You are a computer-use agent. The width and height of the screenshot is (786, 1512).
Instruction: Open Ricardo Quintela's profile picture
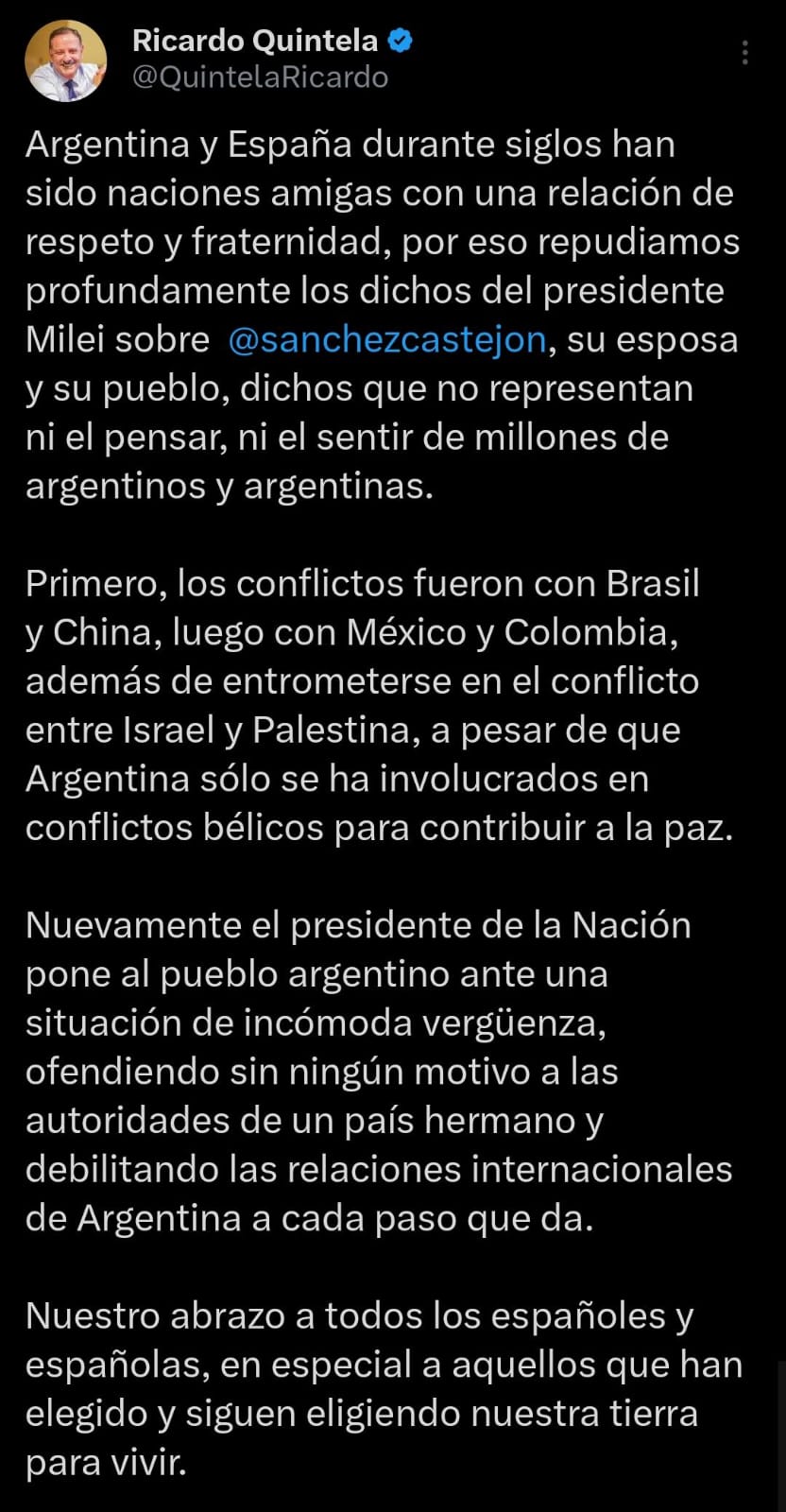(x=65, y=60)
